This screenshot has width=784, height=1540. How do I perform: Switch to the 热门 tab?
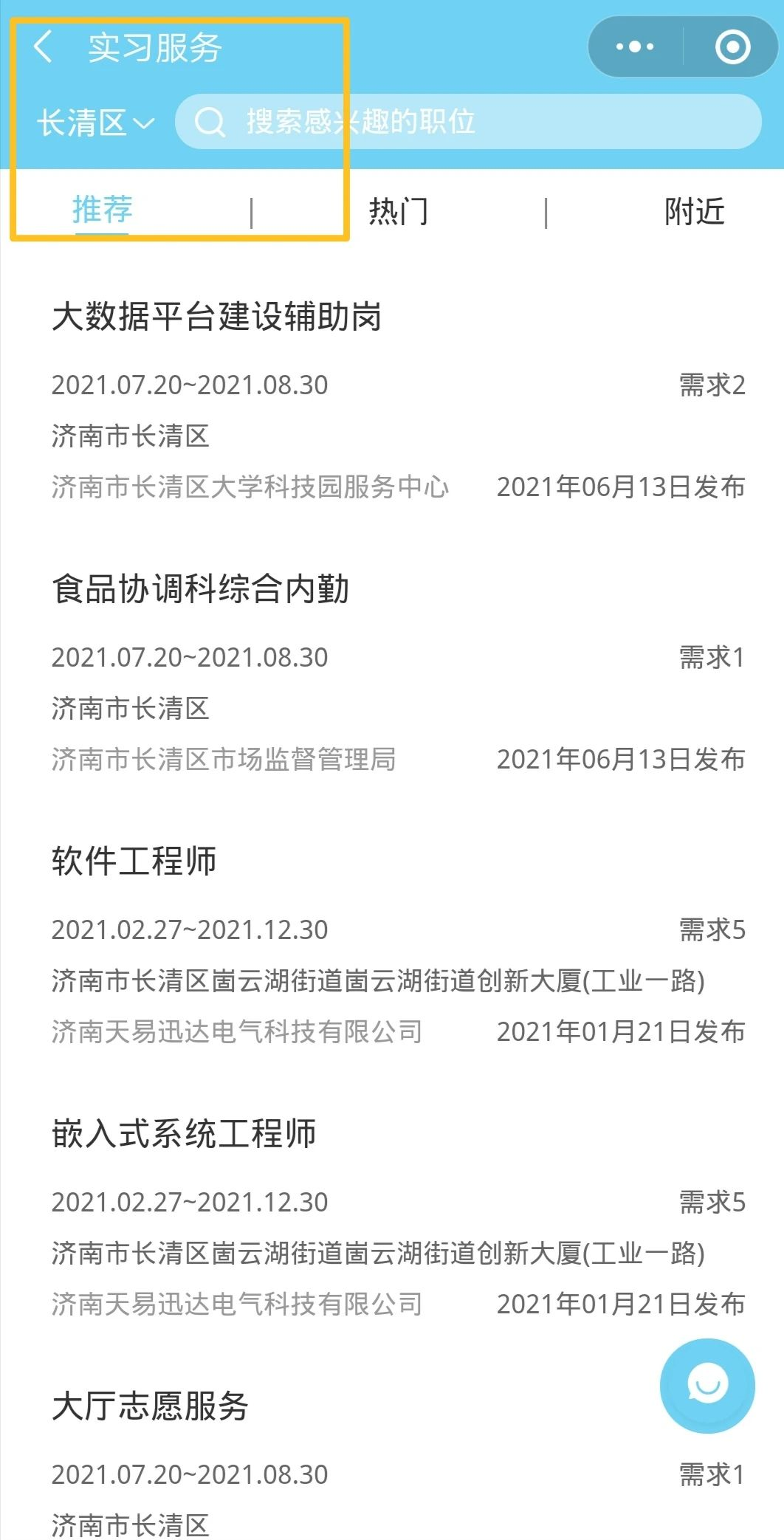(x=398, y=211)
